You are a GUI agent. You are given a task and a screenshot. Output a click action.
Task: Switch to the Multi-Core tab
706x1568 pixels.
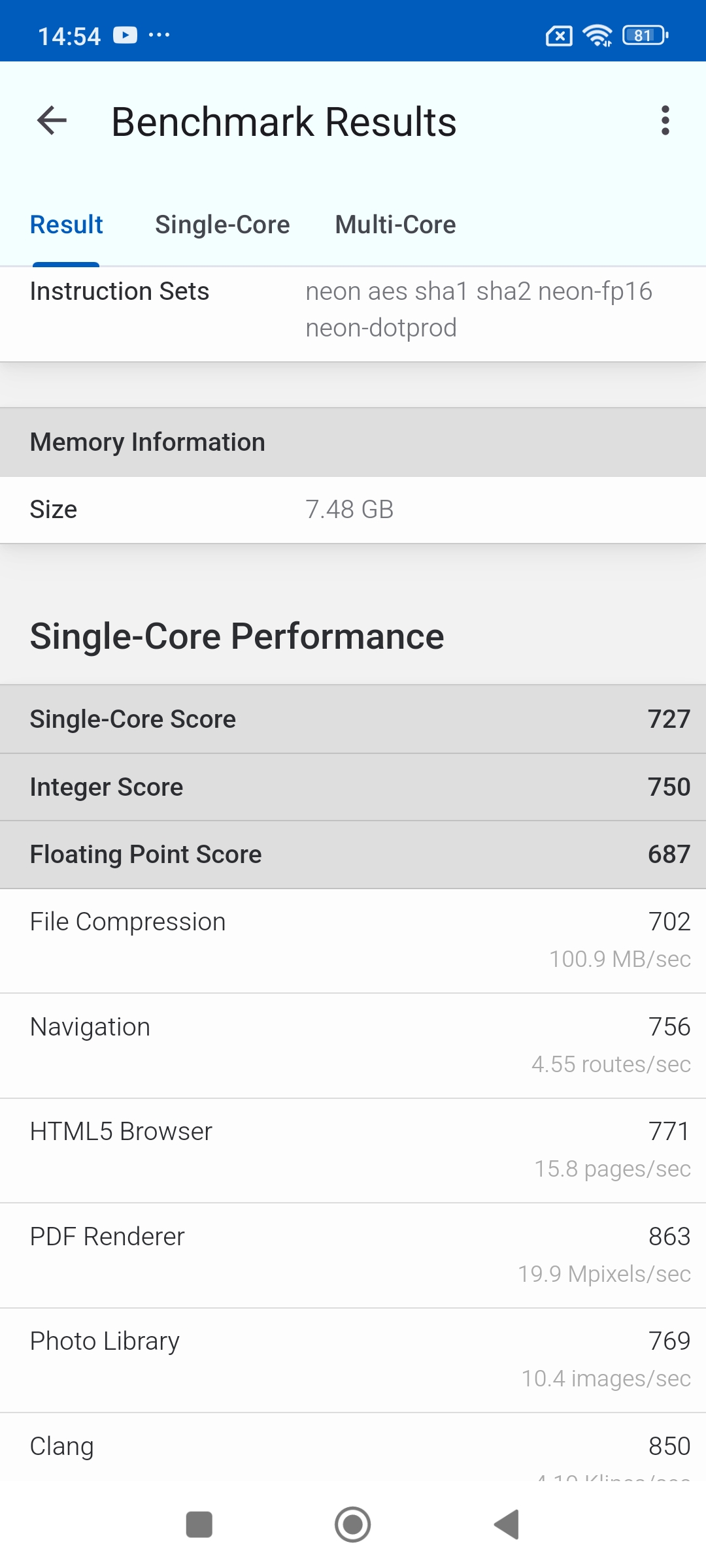(395, 225)
